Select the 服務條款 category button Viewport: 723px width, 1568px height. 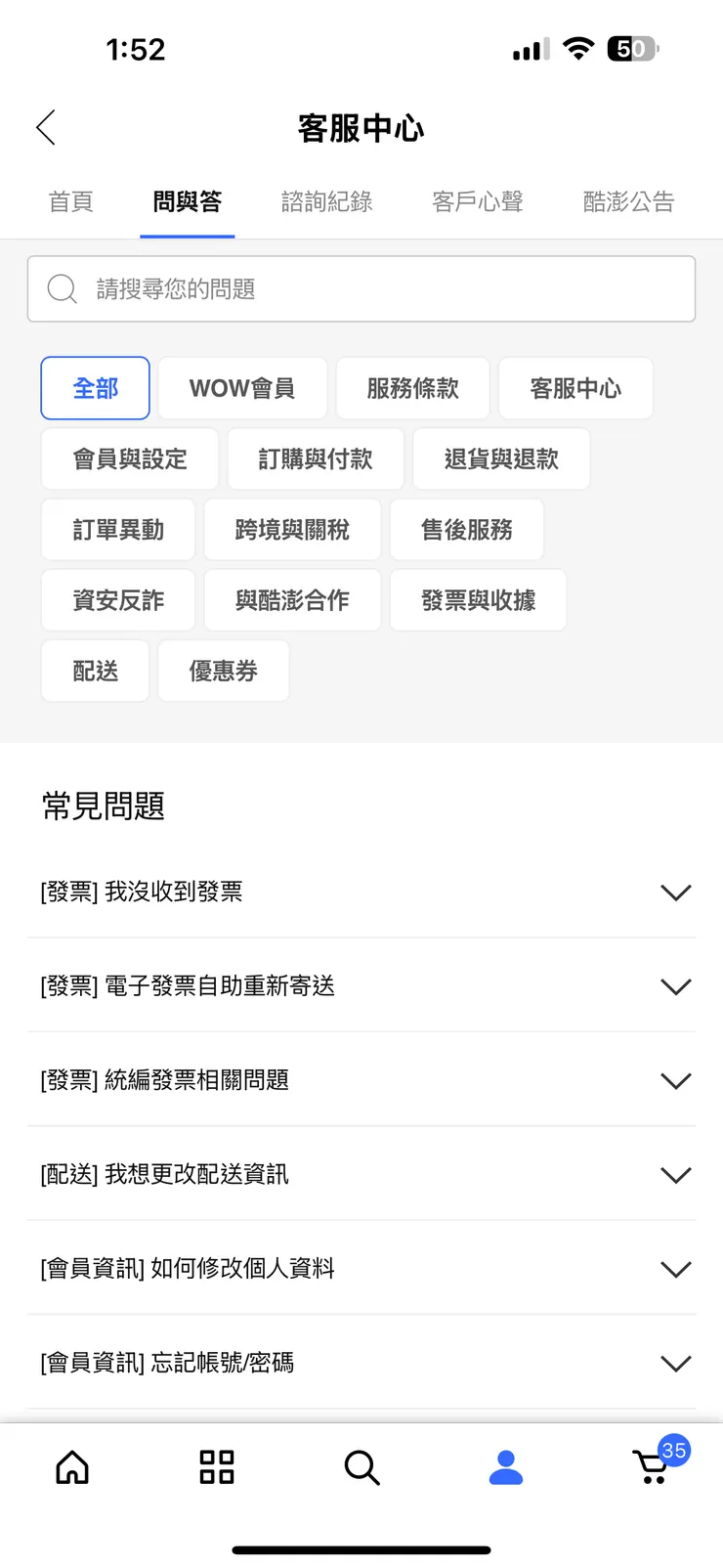[412, 388]
